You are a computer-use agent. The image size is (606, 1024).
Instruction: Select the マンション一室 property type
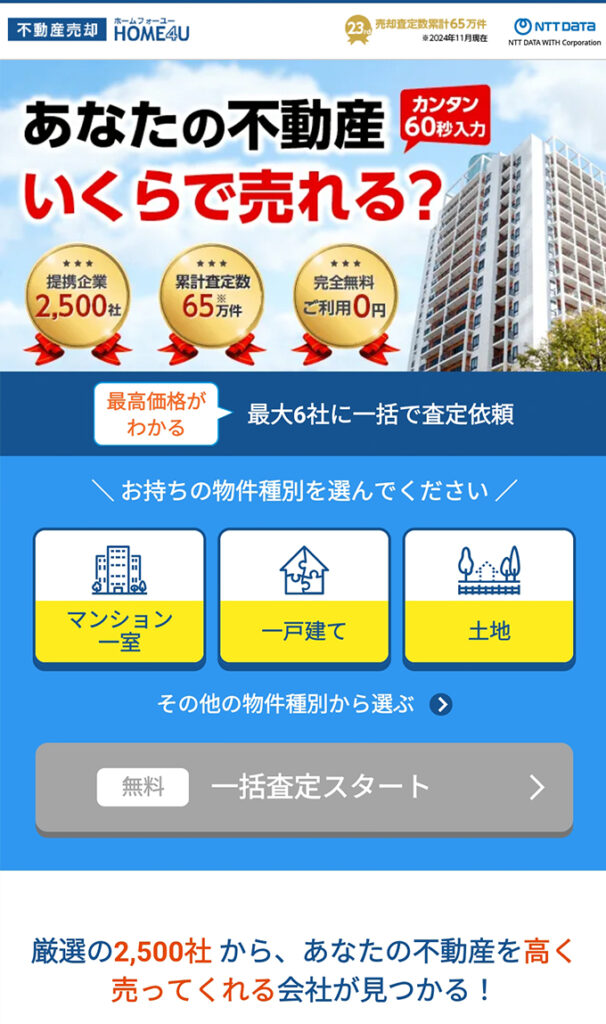tap(119, 597)
